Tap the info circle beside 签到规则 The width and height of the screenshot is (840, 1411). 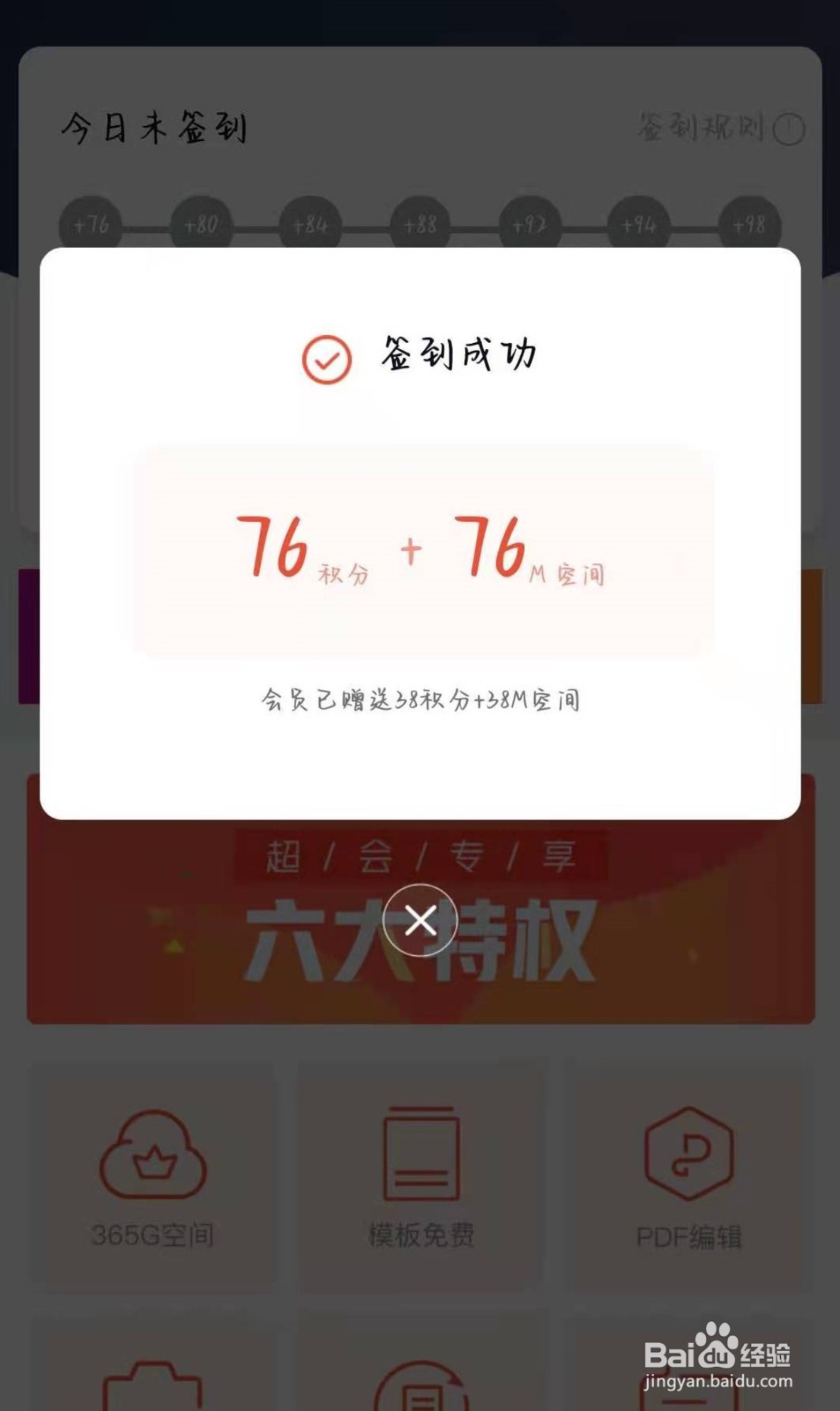pos(787,128)
